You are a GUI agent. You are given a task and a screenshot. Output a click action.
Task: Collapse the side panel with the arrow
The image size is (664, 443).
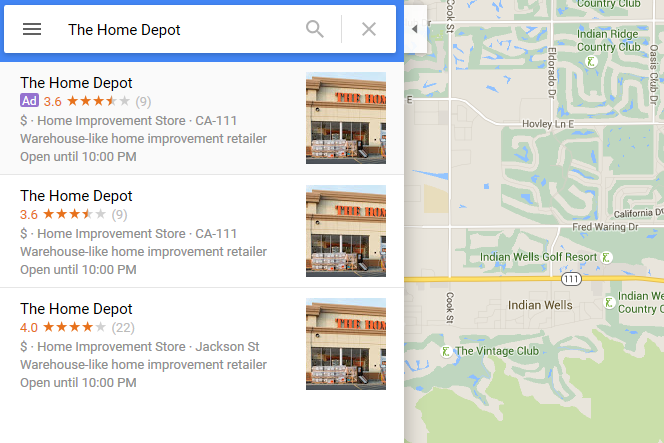pos(415,29)
